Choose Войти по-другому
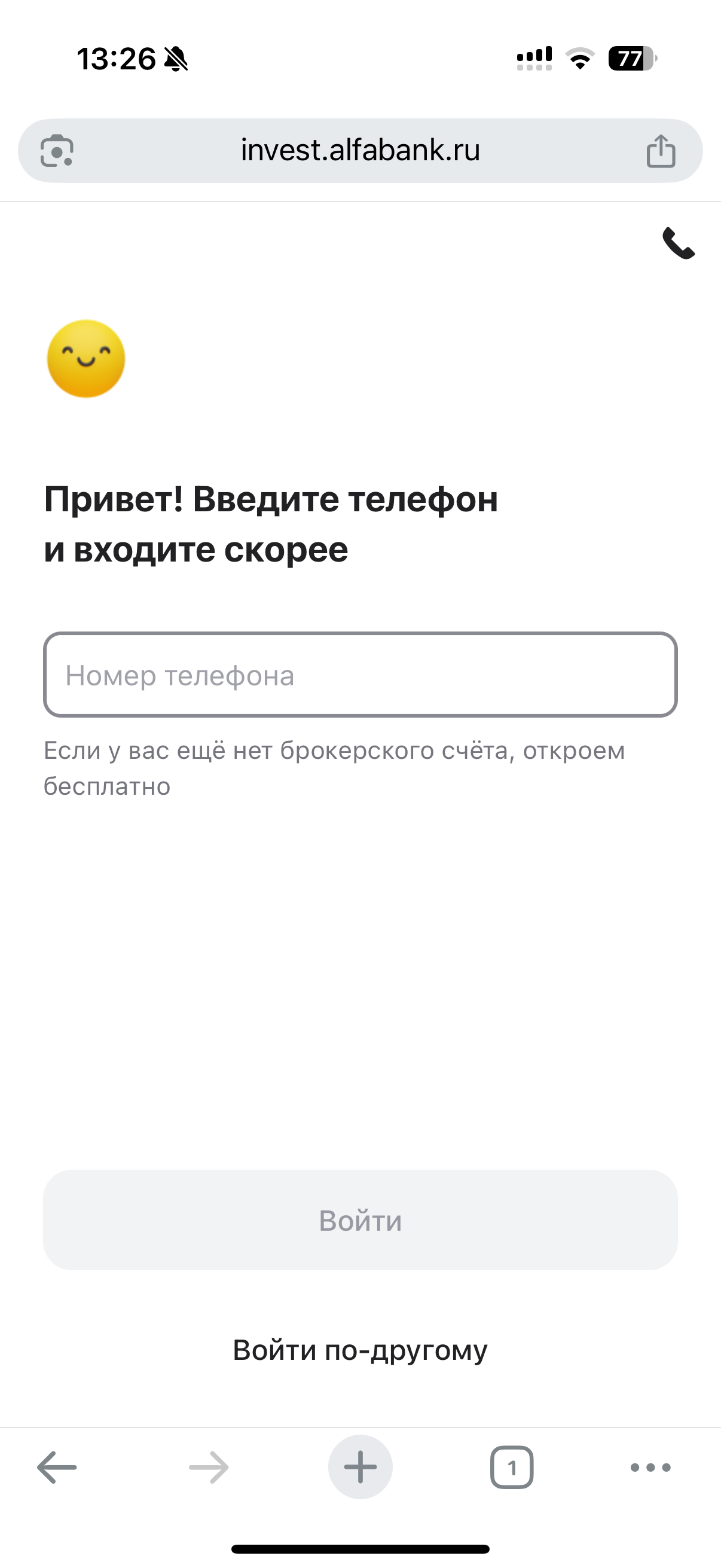The width and height of the screenshot is (721, 1568). point(360,1350)
